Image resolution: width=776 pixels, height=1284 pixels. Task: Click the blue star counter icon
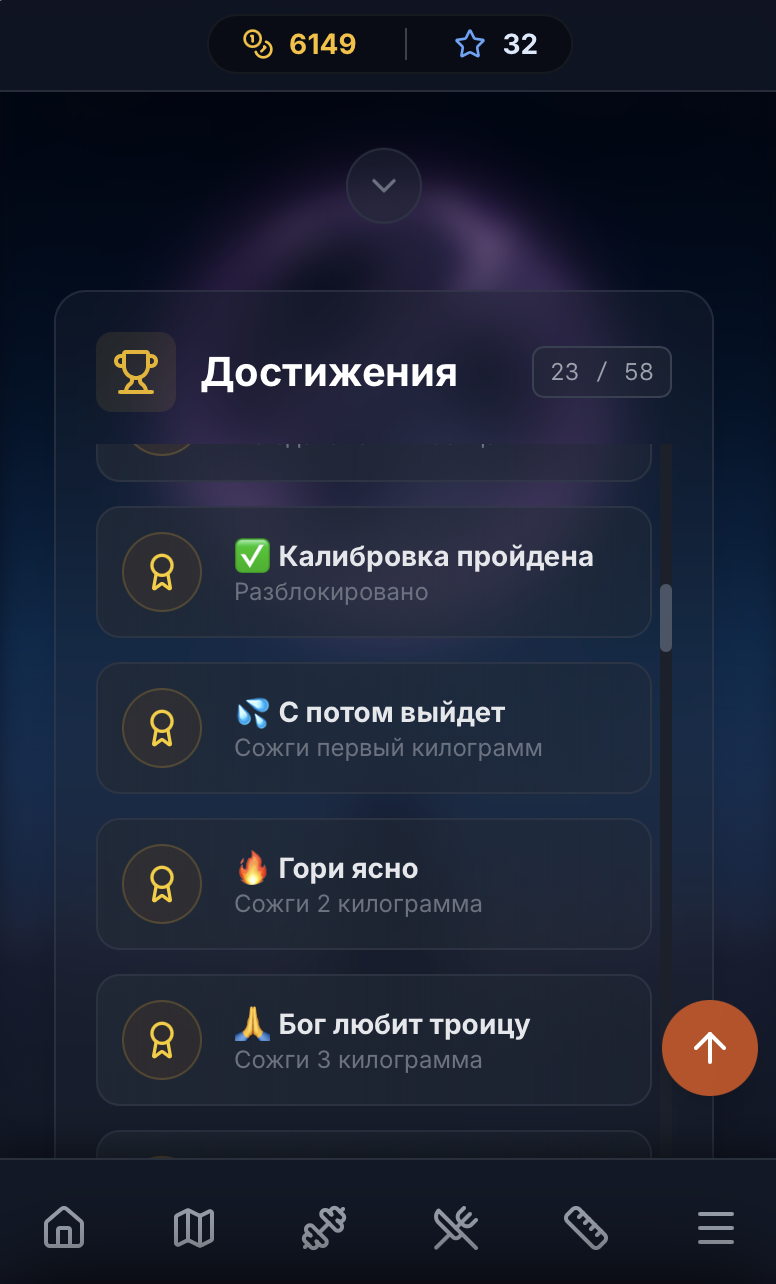[x=470, y=44]
